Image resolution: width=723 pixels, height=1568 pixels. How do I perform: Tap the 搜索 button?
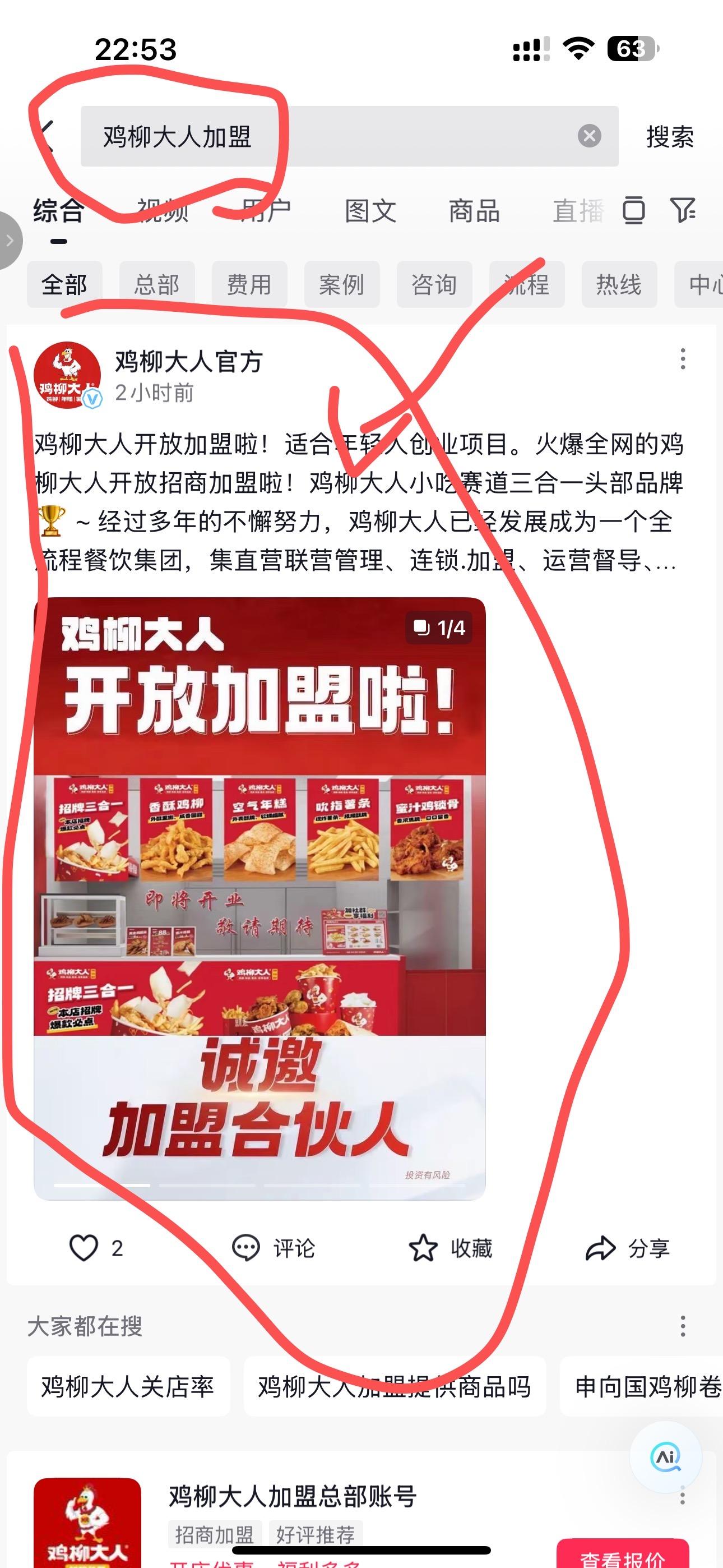(x=669, y=136)
